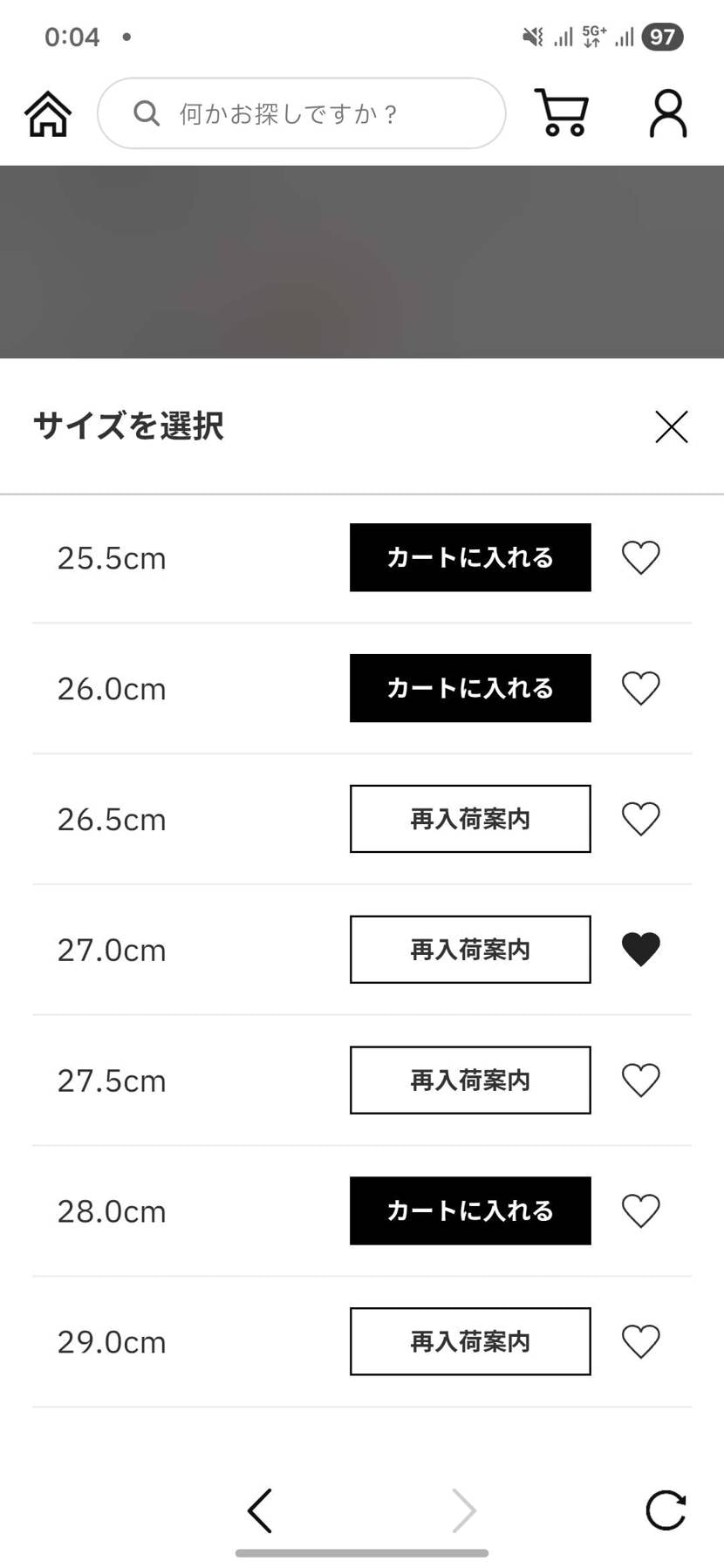
Task: Close the size selection sheet
Action: click(x=671, y=427)
